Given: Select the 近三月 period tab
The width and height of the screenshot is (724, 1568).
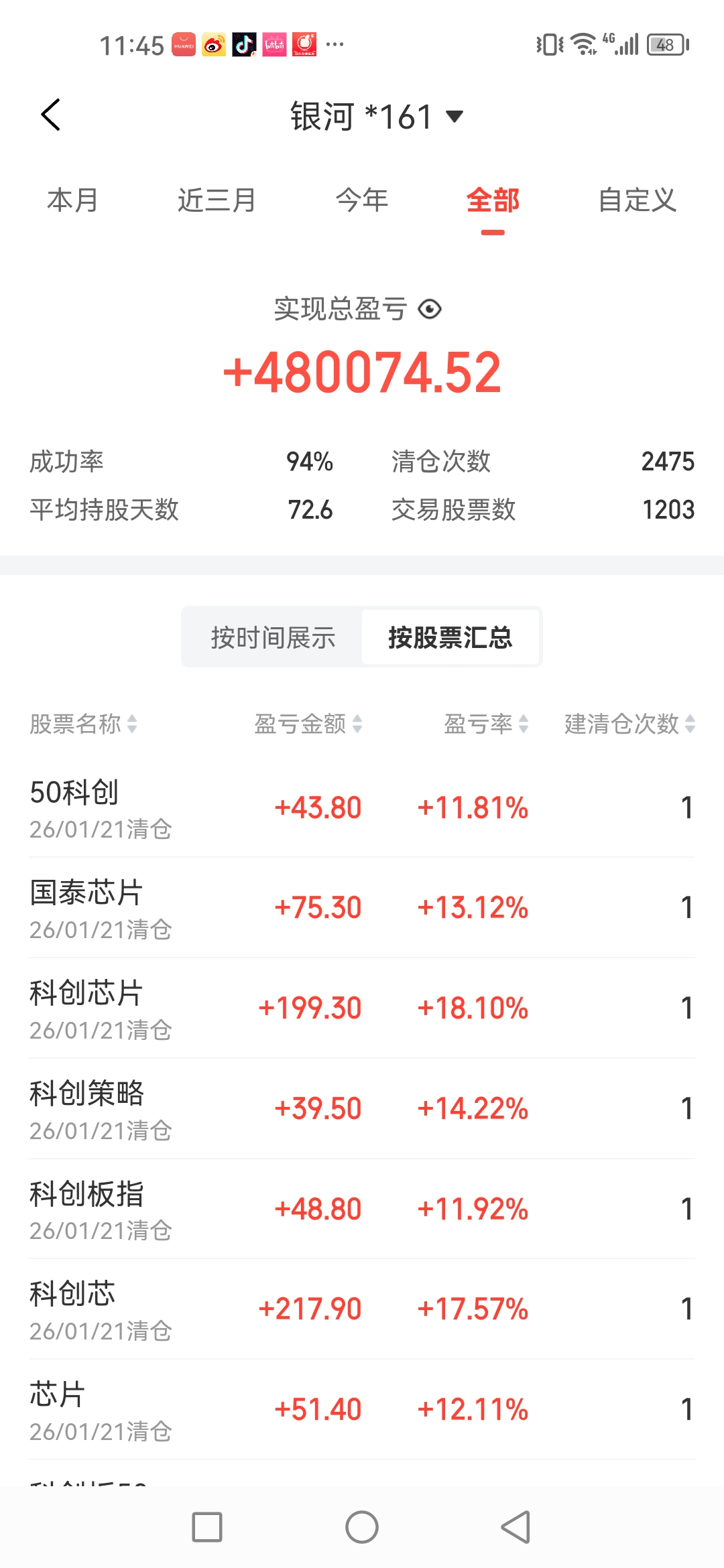Looking at the screenshot, I should pos(217,200).
